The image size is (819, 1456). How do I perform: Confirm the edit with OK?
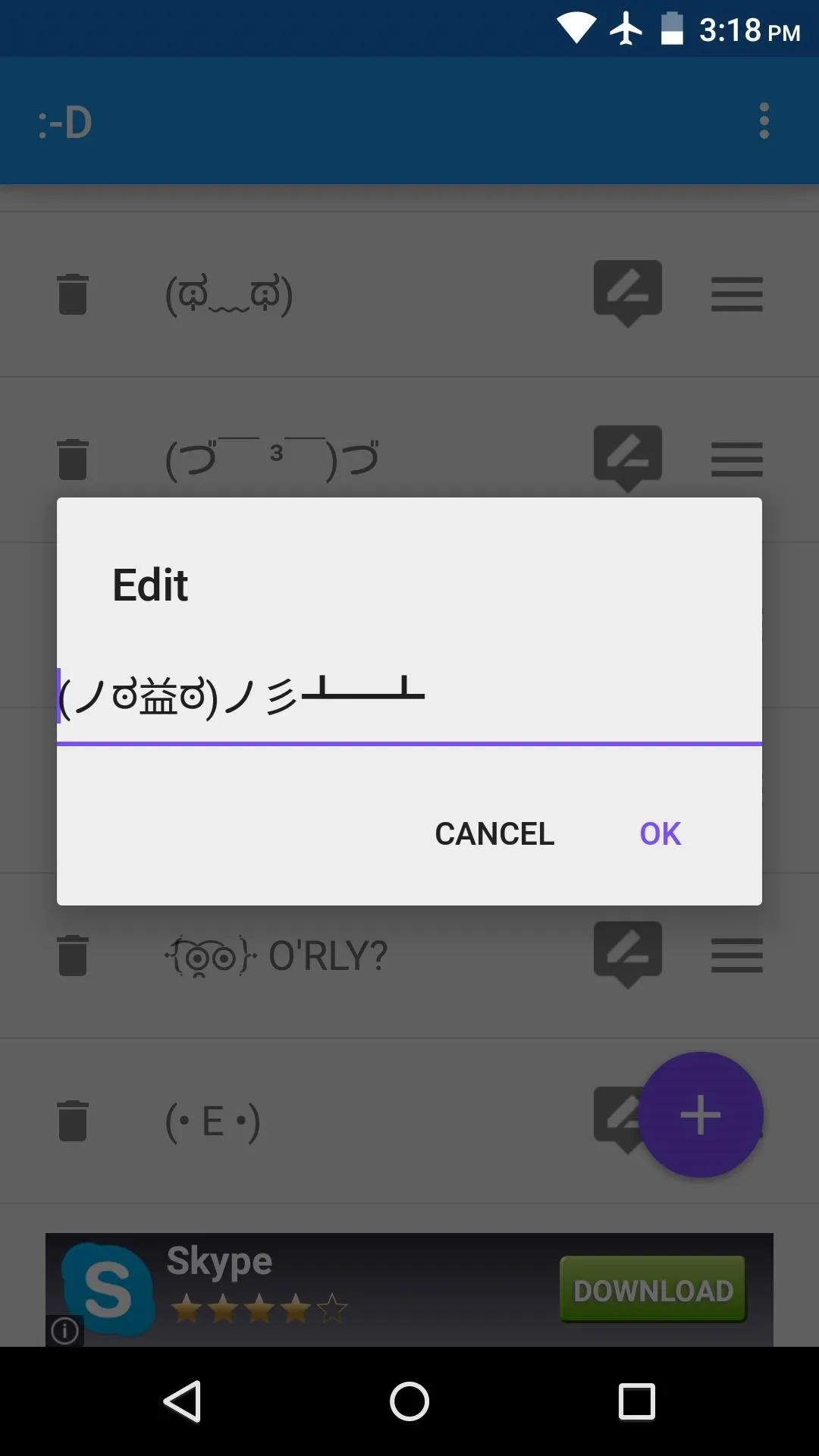(660, 833)
